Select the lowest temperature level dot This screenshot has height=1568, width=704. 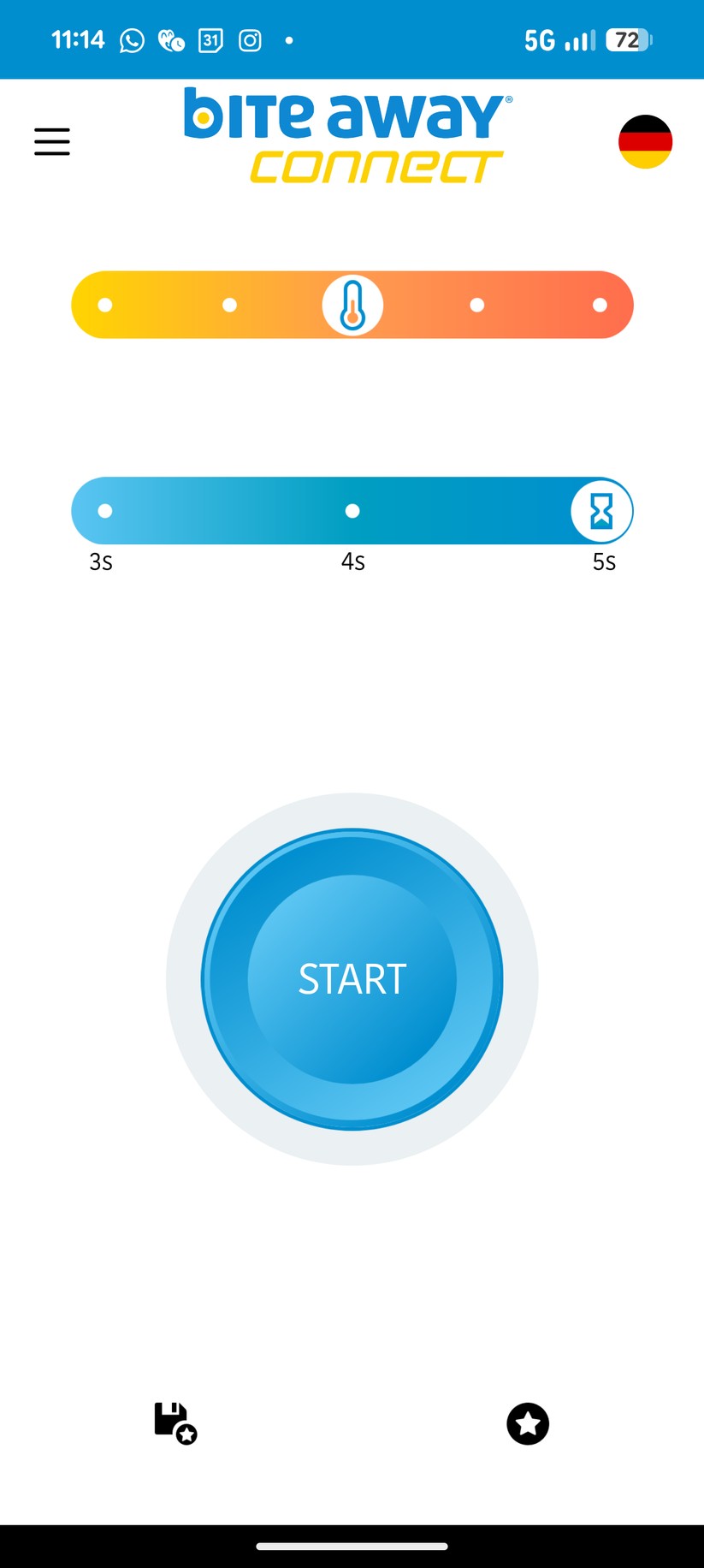point(105,305)
